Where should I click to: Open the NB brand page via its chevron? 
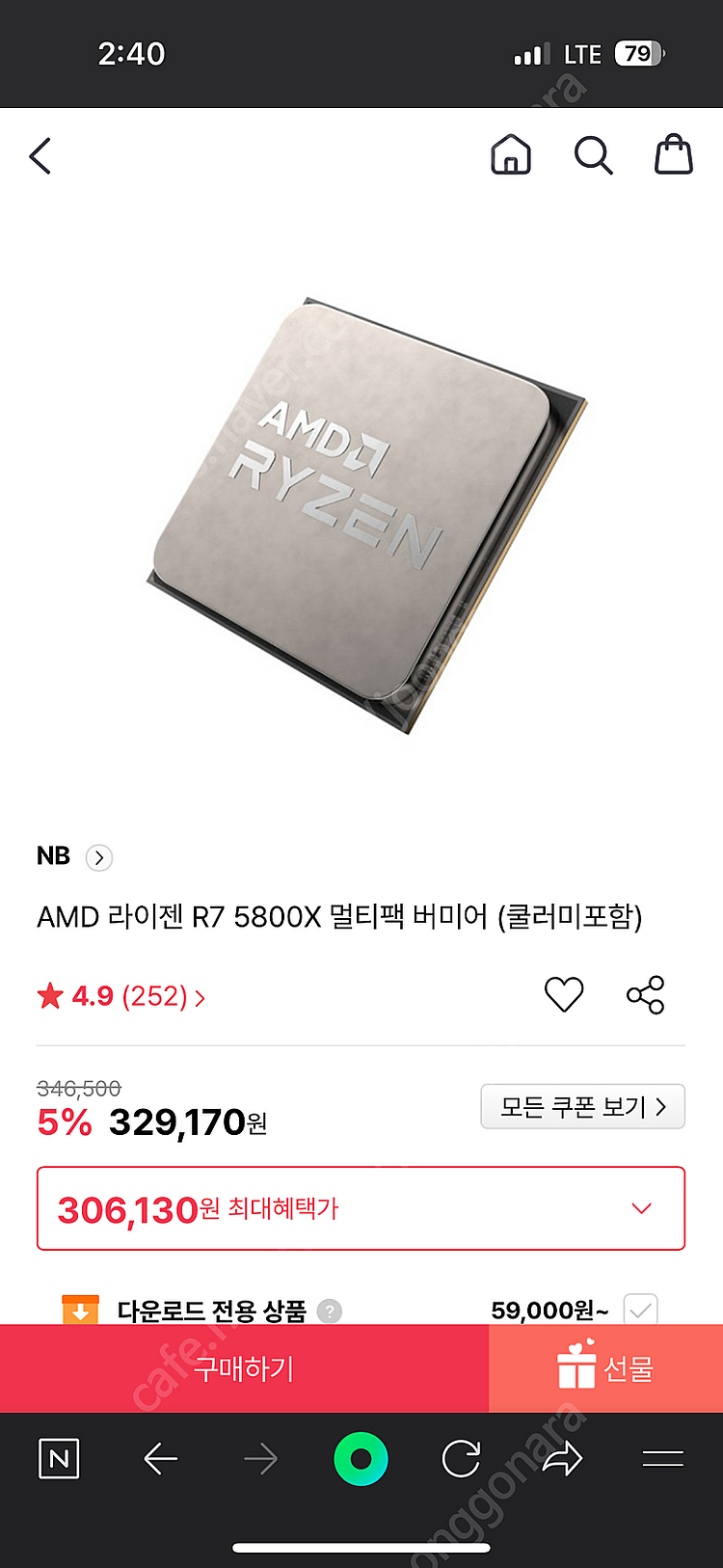pos(98,857)
